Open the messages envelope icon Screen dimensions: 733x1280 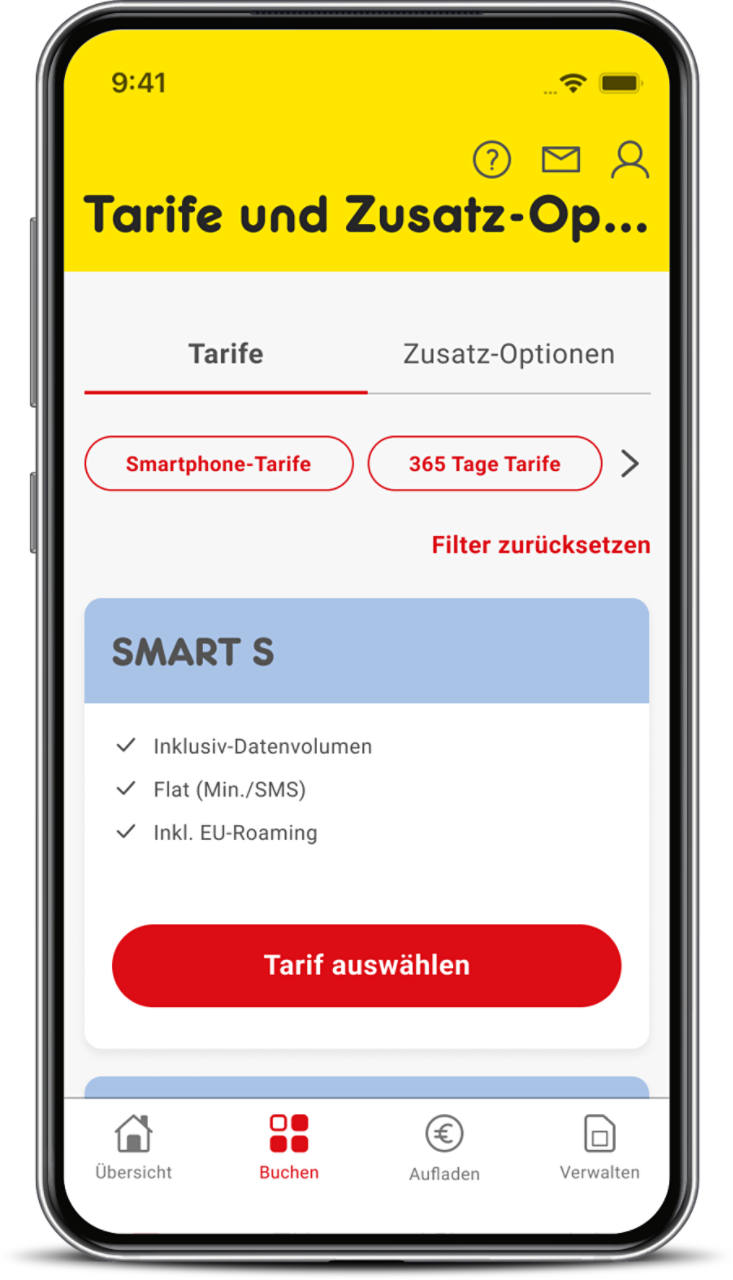pyautogui.click(x=560, y=159)
